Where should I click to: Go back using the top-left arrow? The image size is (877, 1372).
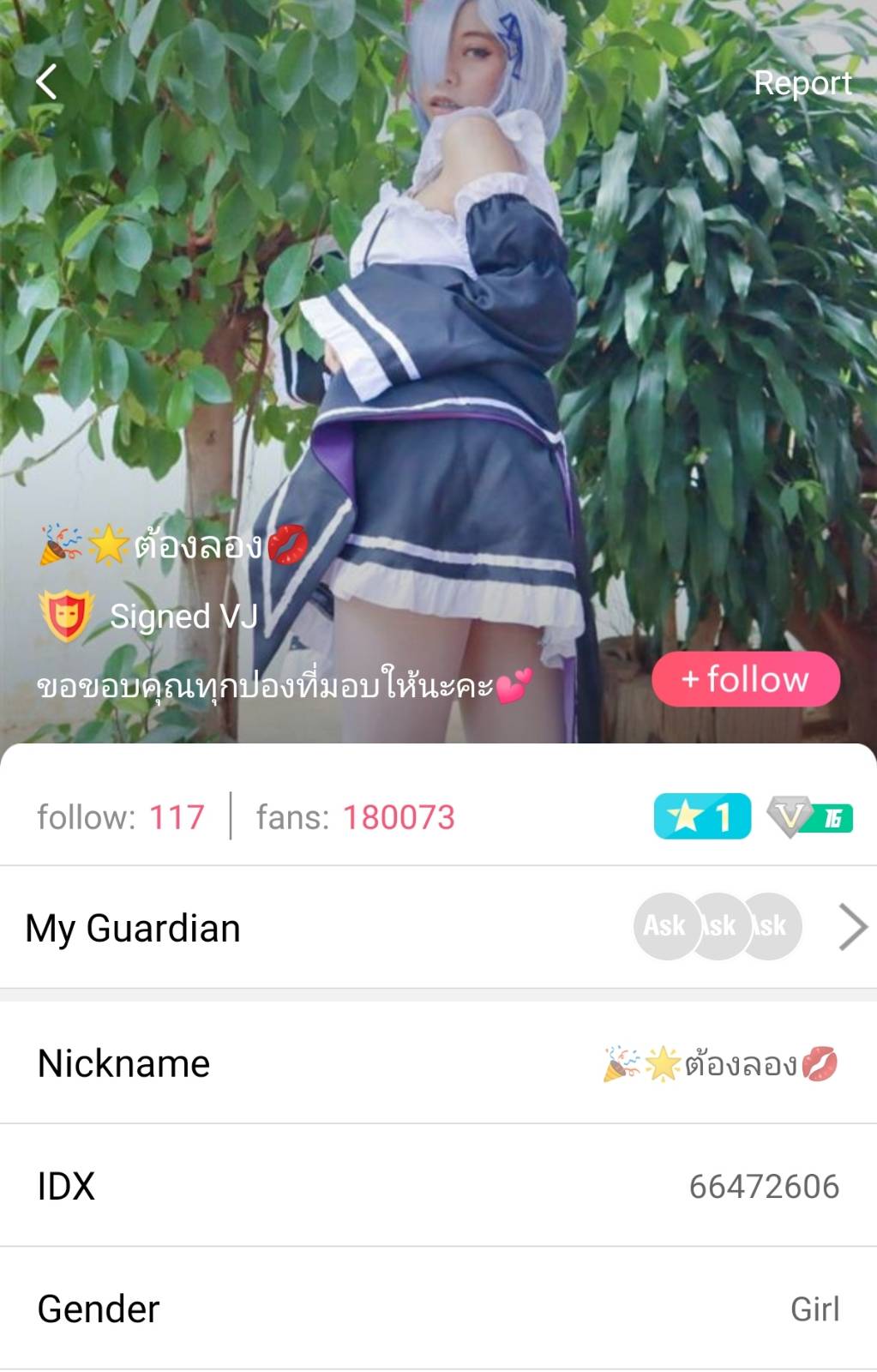click(x=46, y=82)
